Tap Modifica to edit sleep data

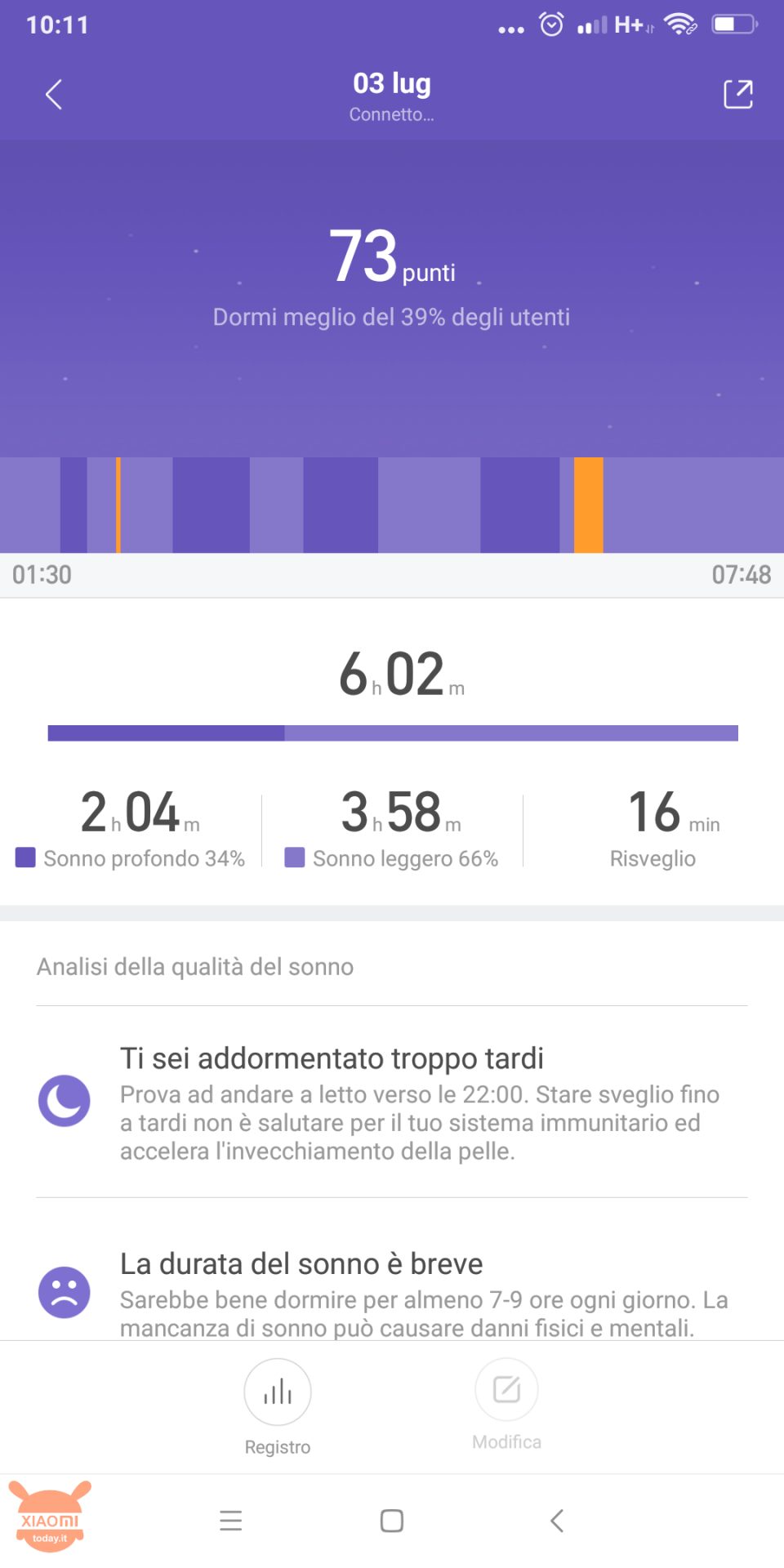pos(506,1405)
